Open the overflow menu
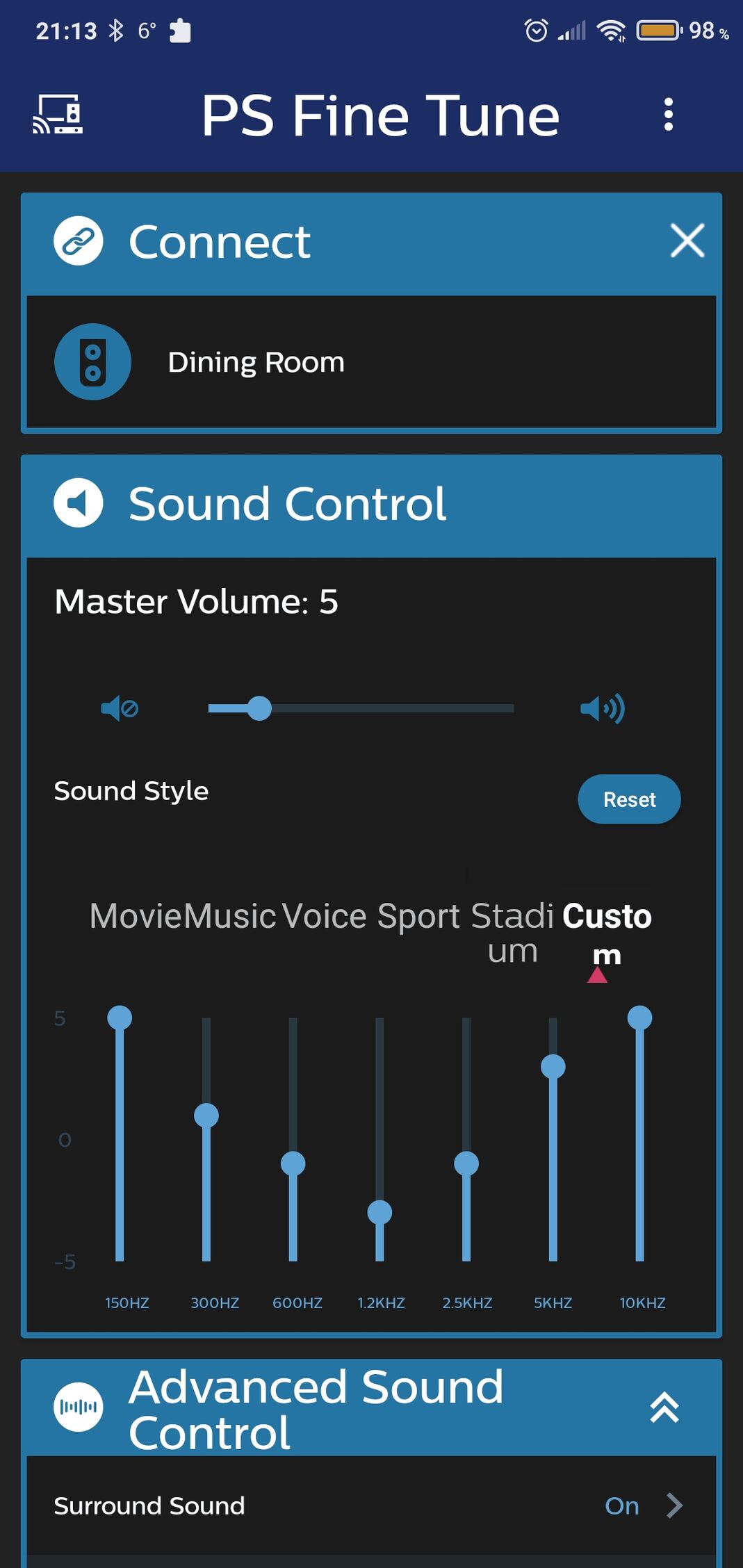The image size is (743, 1568). 668,115
